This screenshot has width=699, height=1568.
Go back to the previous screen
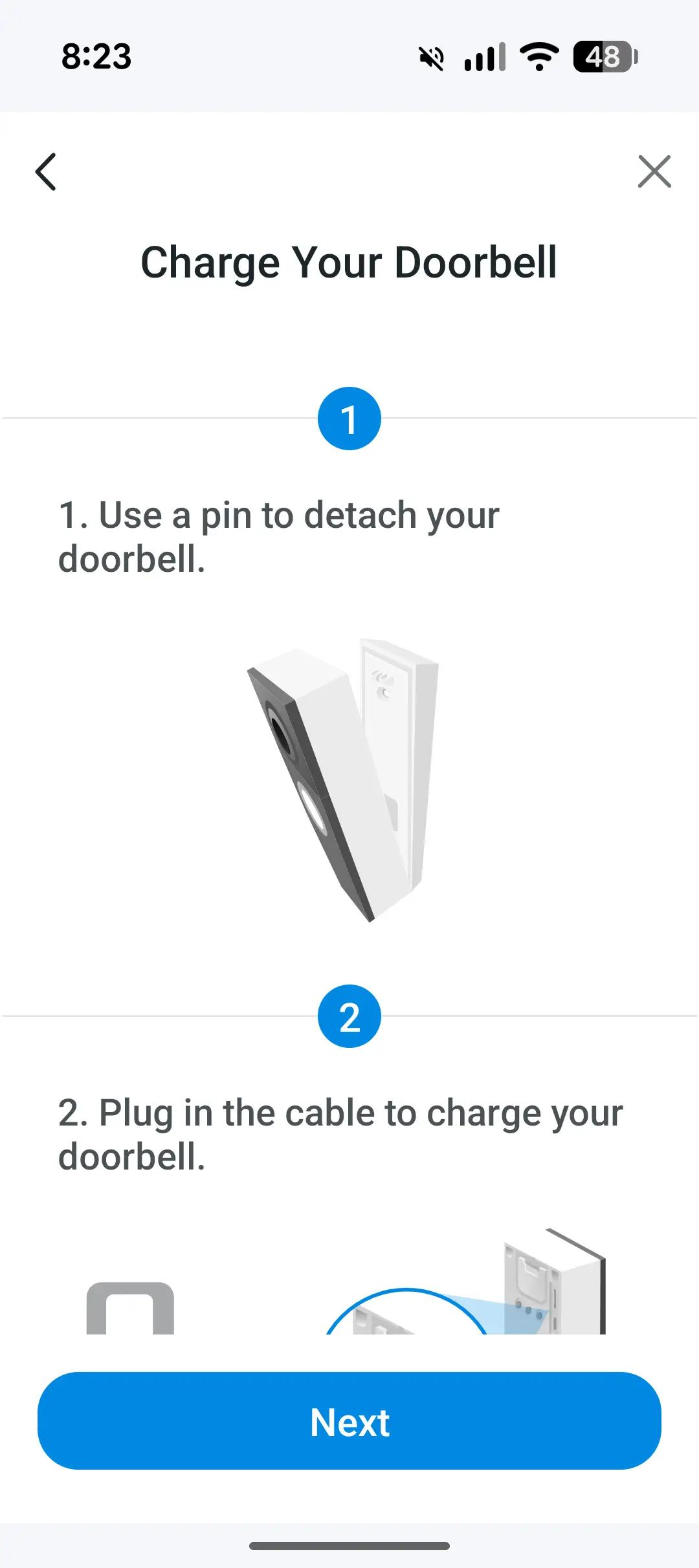(46, 172)
